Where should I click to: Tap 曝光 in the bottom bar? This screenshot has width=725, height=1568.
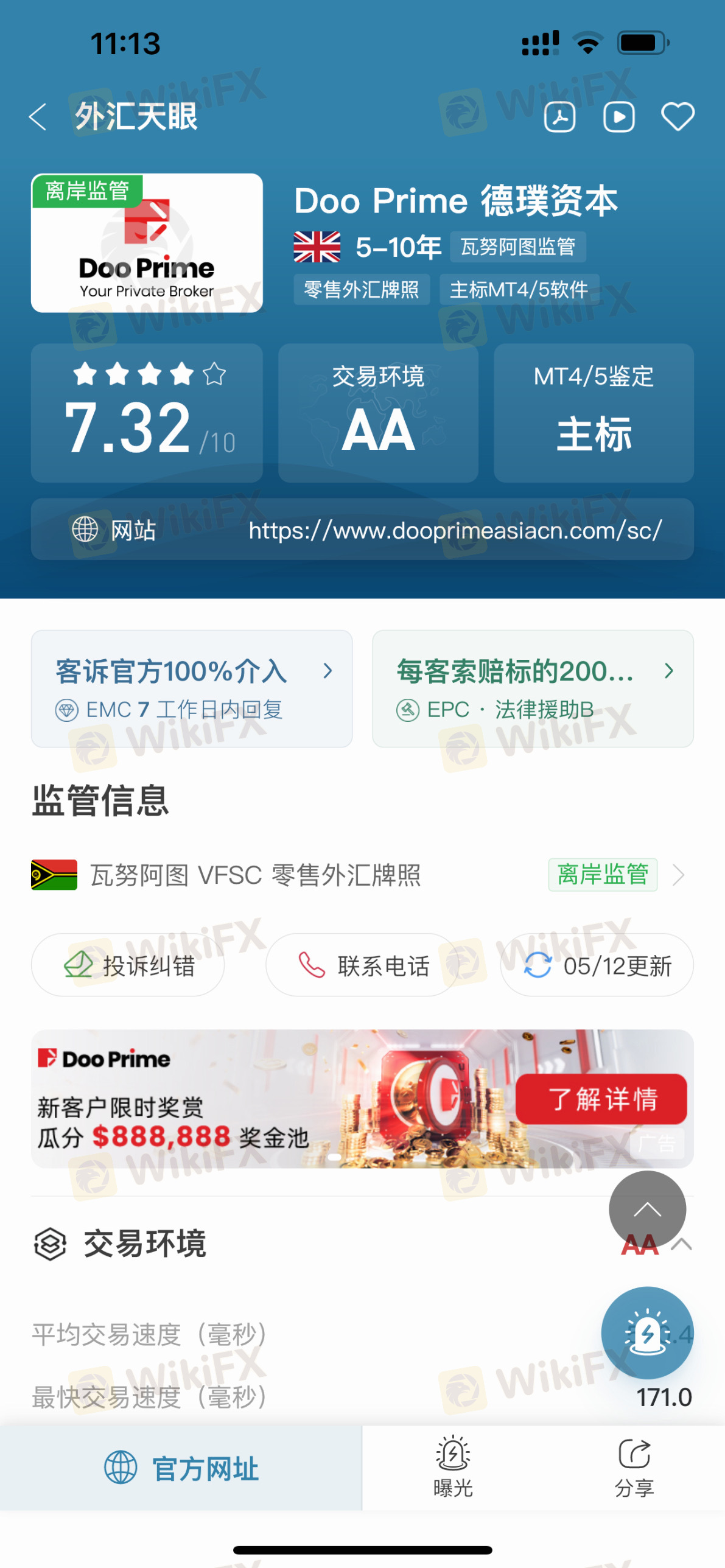coord(453,1468)
